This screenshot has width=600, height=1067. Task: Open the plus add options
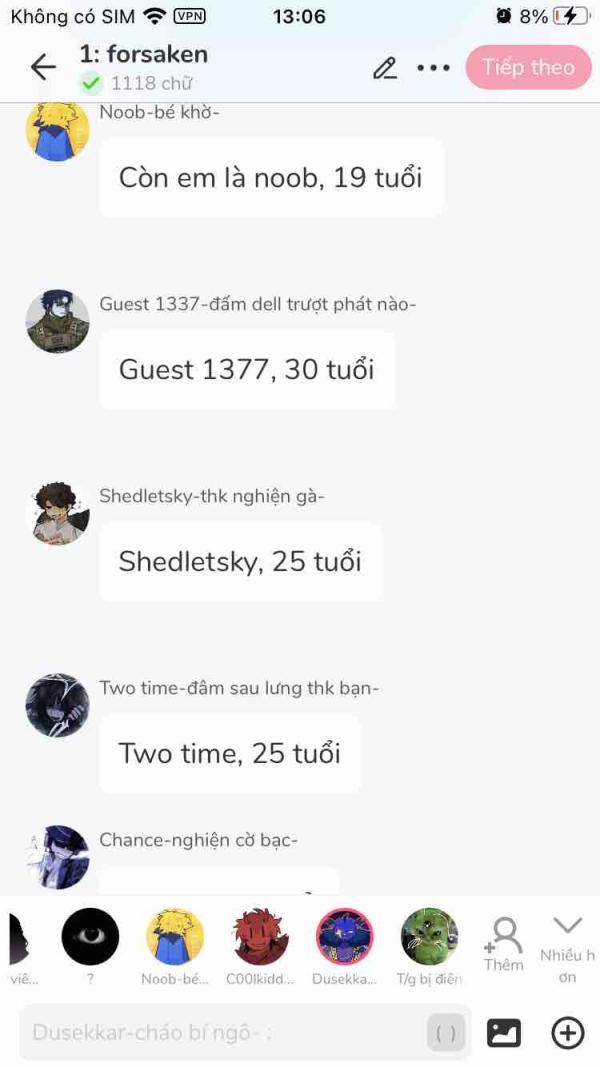(x=567, y=1032)
